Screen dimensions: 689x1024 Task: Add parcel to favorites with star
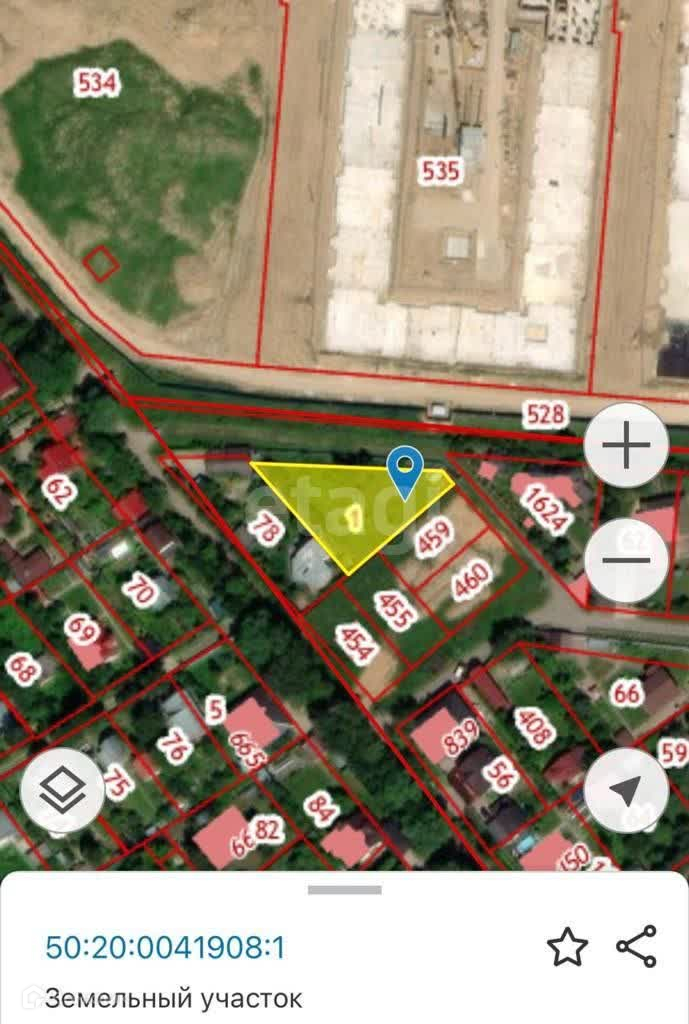point(566,946)
